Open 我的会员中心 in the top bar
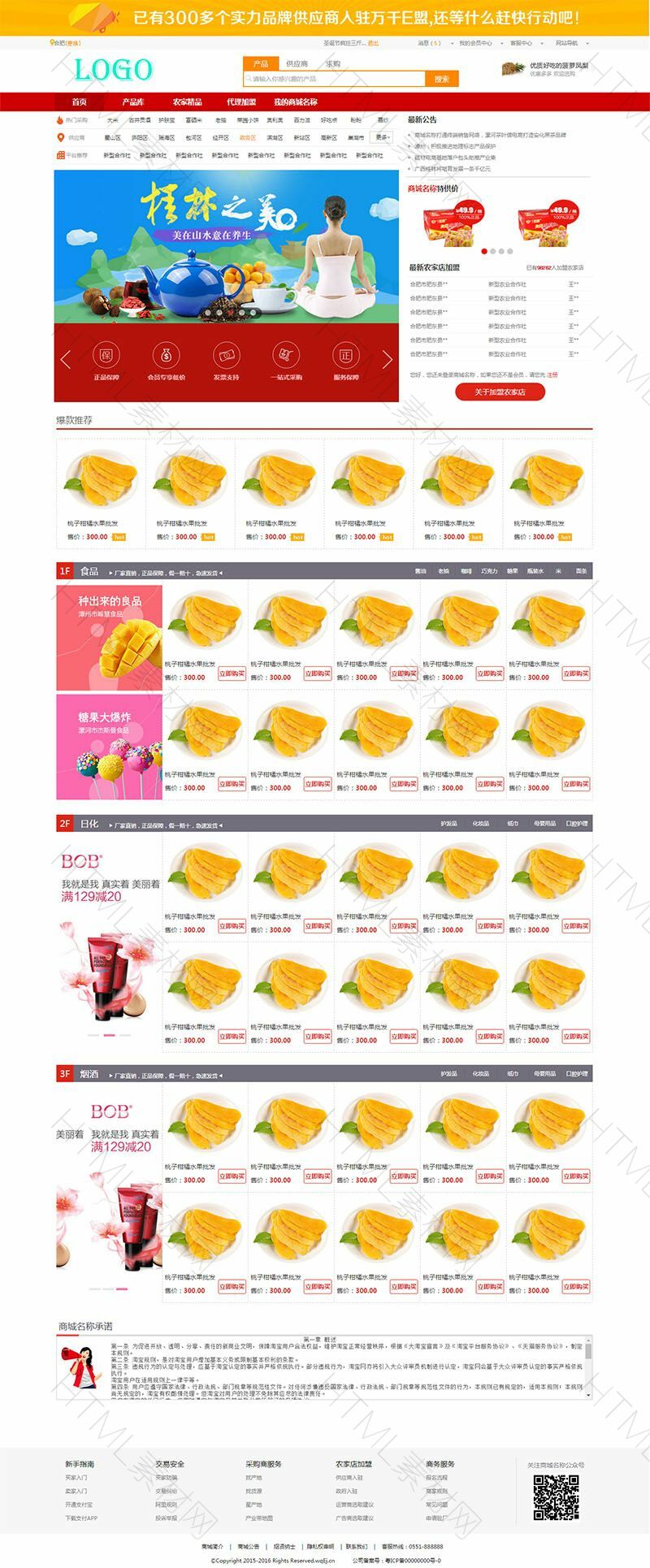Viewport: 650px width, 1568px height. pos(475,43)
